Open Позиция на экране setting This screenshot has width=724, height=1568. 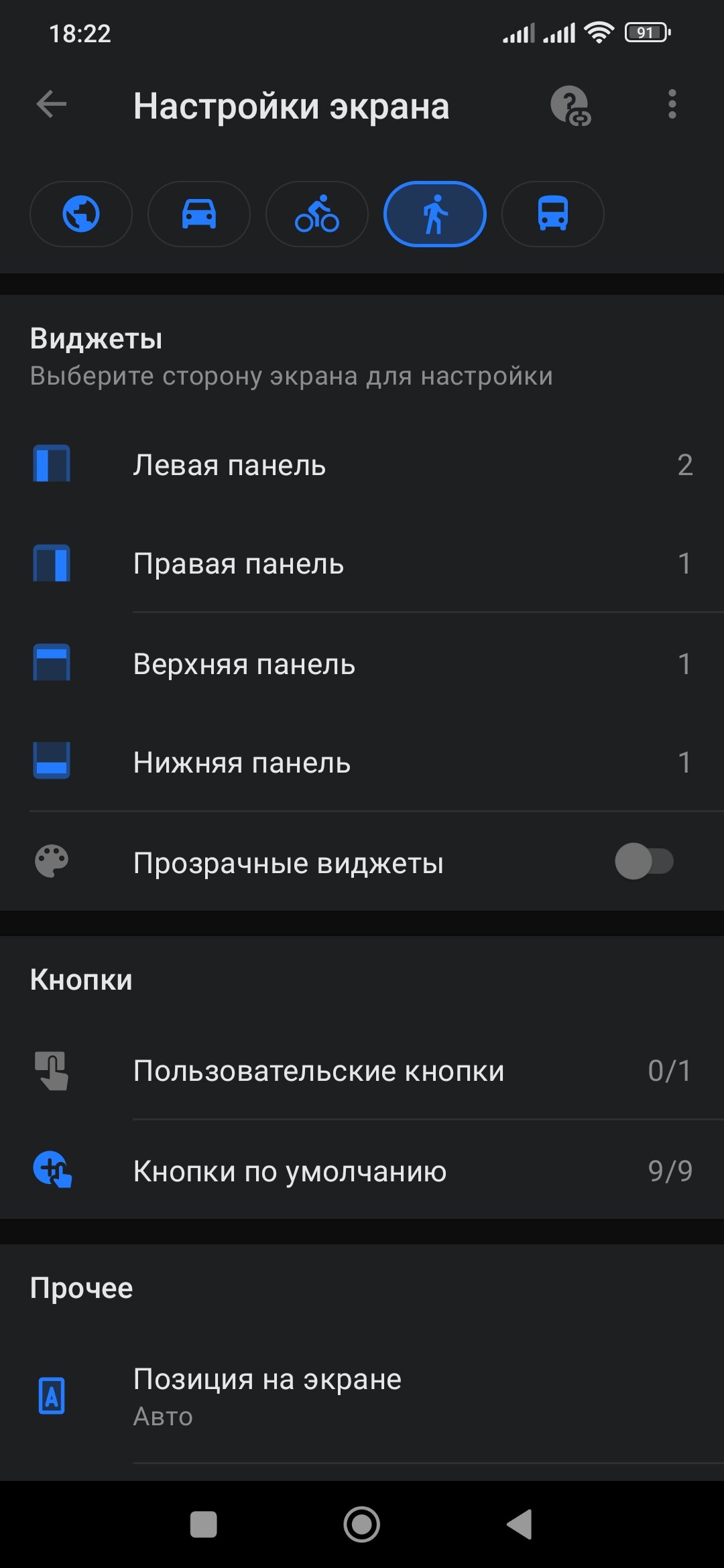362,1396
